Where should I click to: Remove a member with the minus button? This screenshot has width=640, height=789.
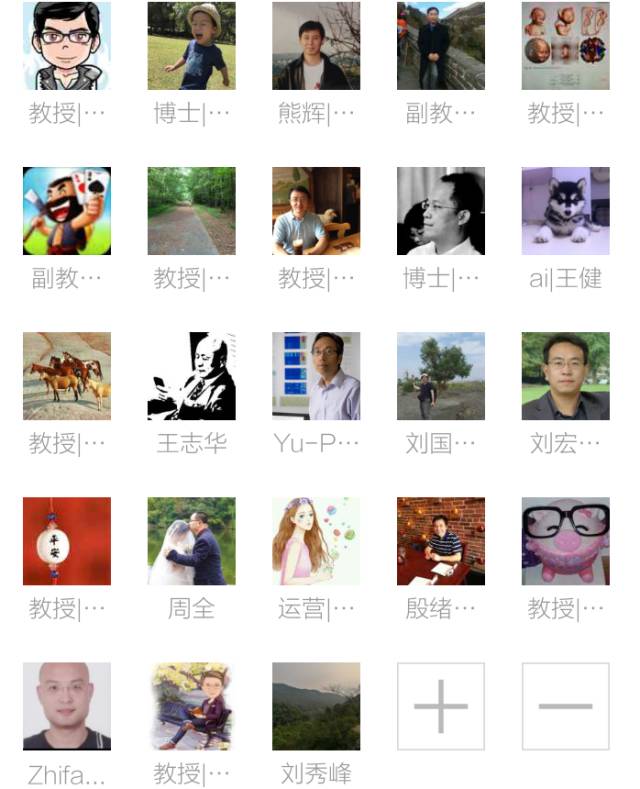(x=565, y=706)
